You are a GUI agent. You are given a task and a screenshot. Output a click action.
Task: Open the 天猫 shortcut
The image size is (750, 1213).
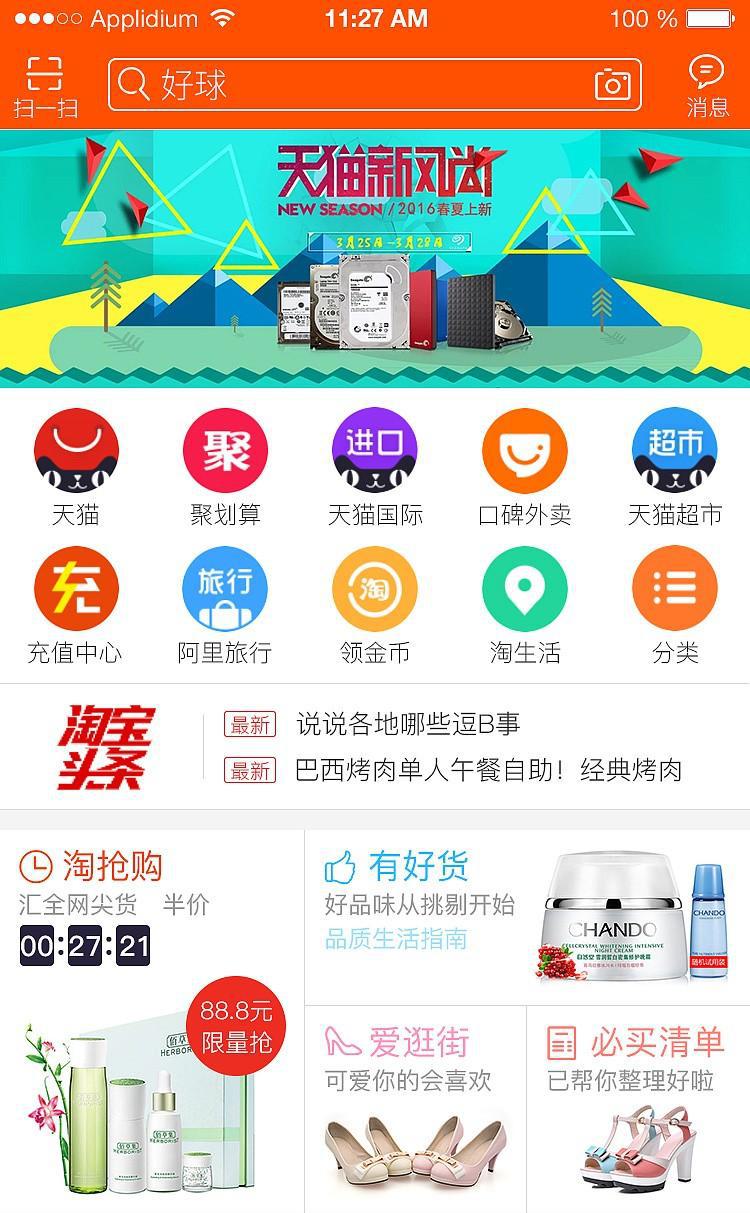coord(76,467)
